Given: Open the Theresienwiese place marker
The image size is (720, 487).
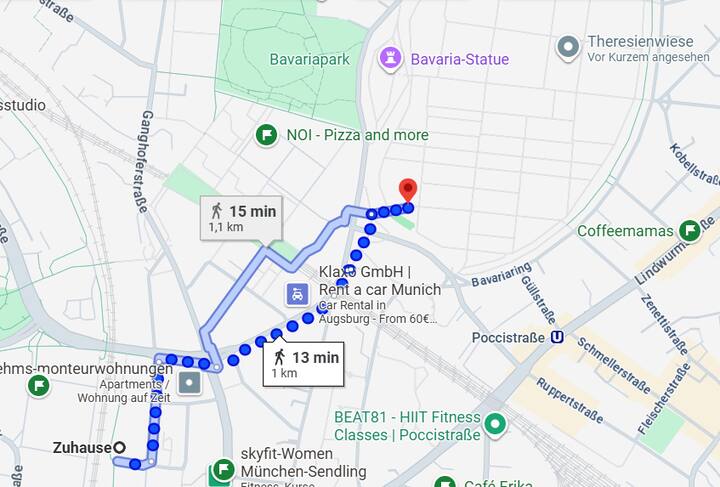Looking at the screenshot, I should (569, 46).
